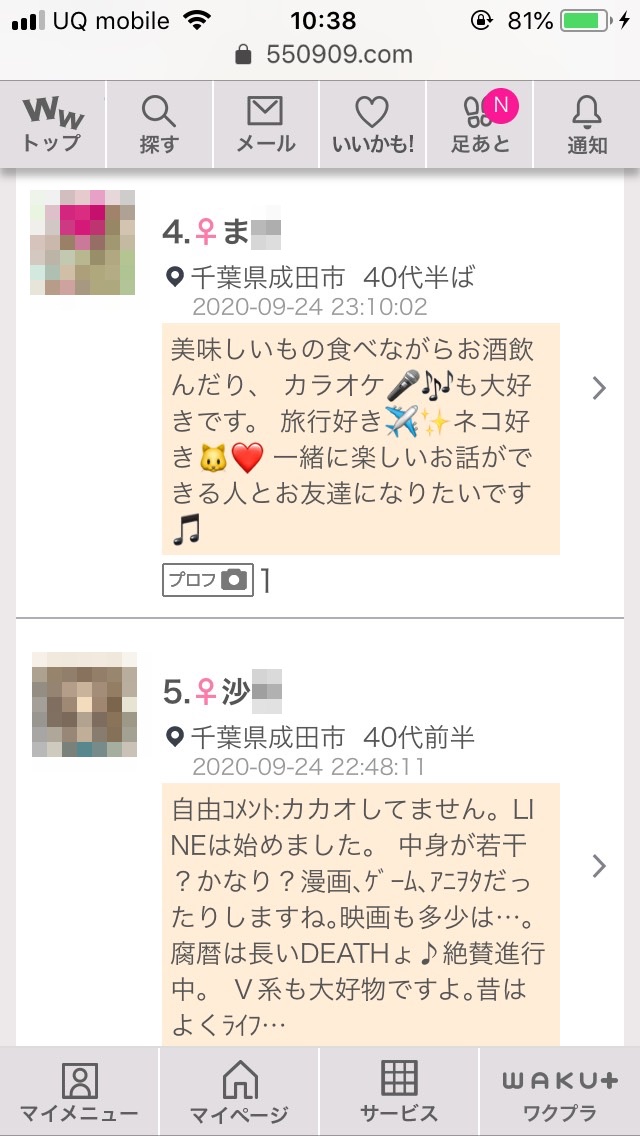Tap the chevron beside the カカオ comment
Screen dimensions: 640x1136
[599, 866]
